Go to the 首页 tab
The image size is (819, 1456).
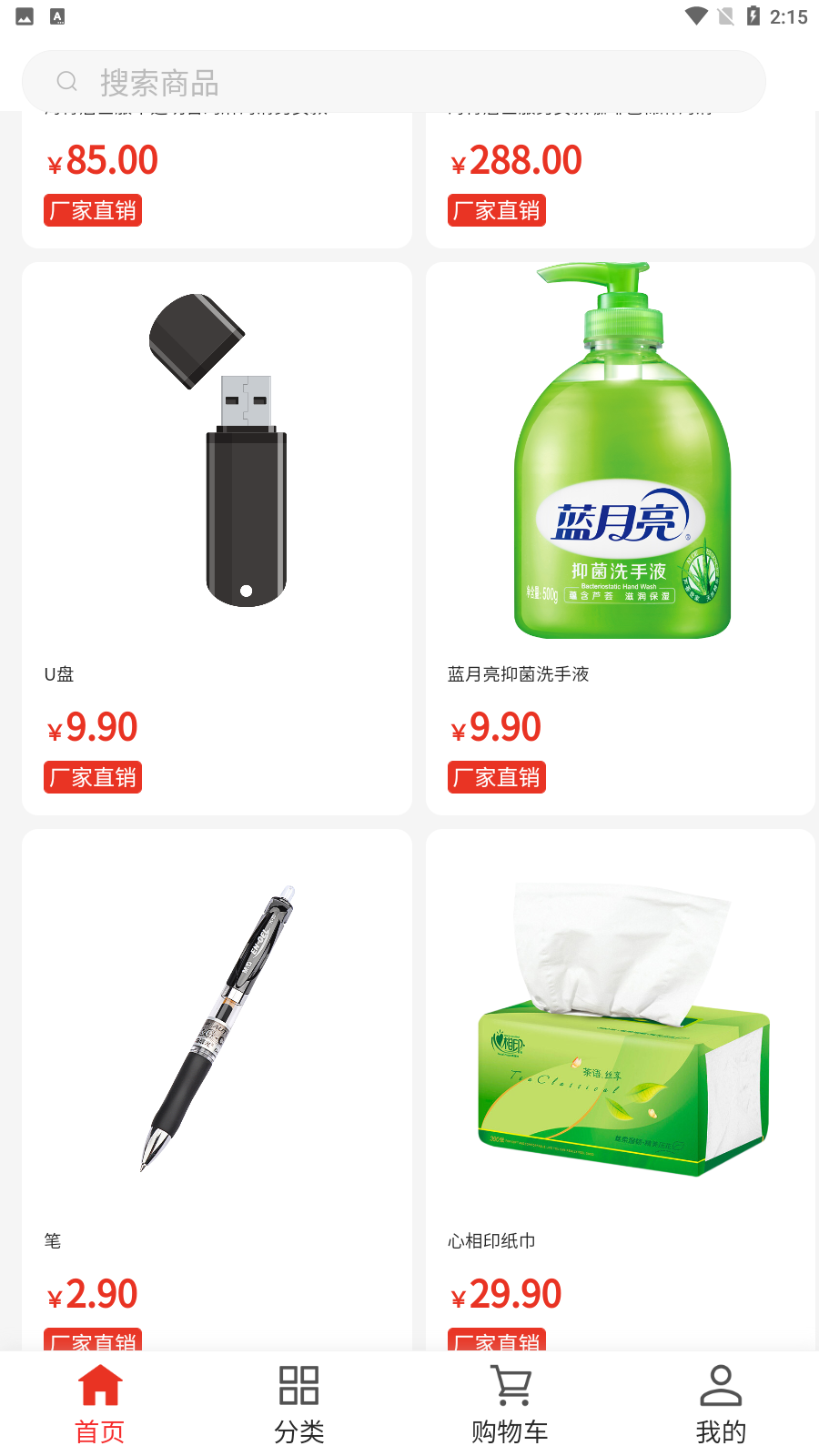100,1404
